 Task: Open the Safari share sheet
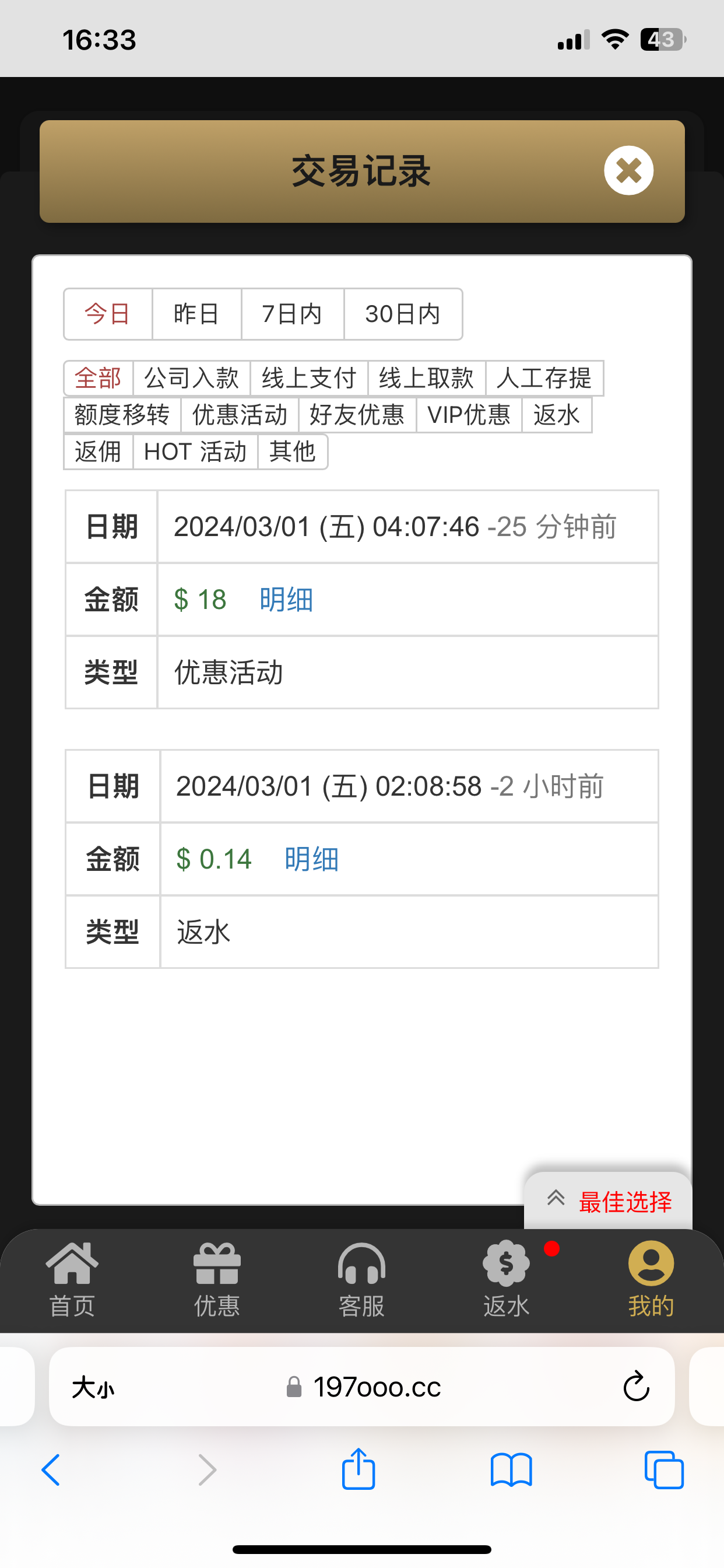point(359,1469)
